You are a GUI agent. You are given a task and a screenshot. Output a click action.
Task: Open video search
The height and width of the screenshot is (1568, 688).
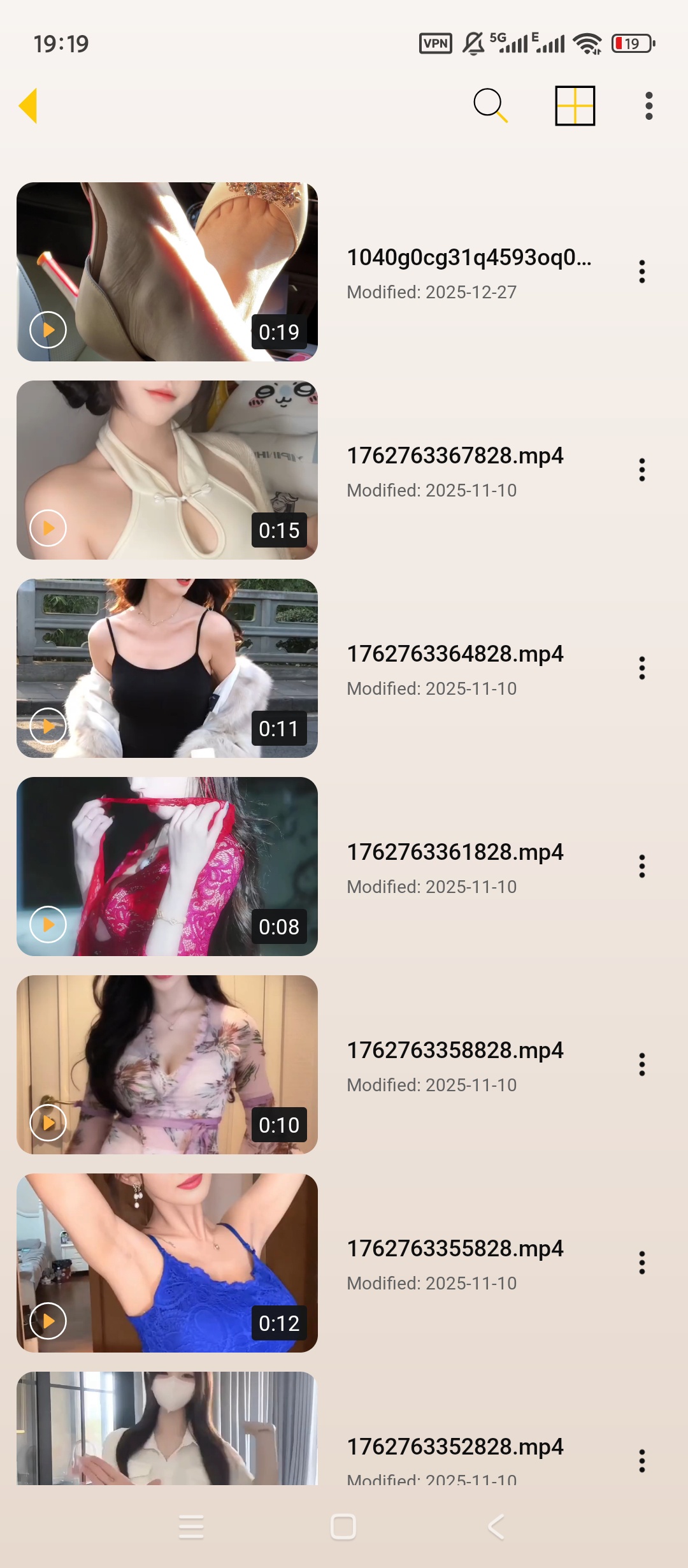tap(491, 105)
